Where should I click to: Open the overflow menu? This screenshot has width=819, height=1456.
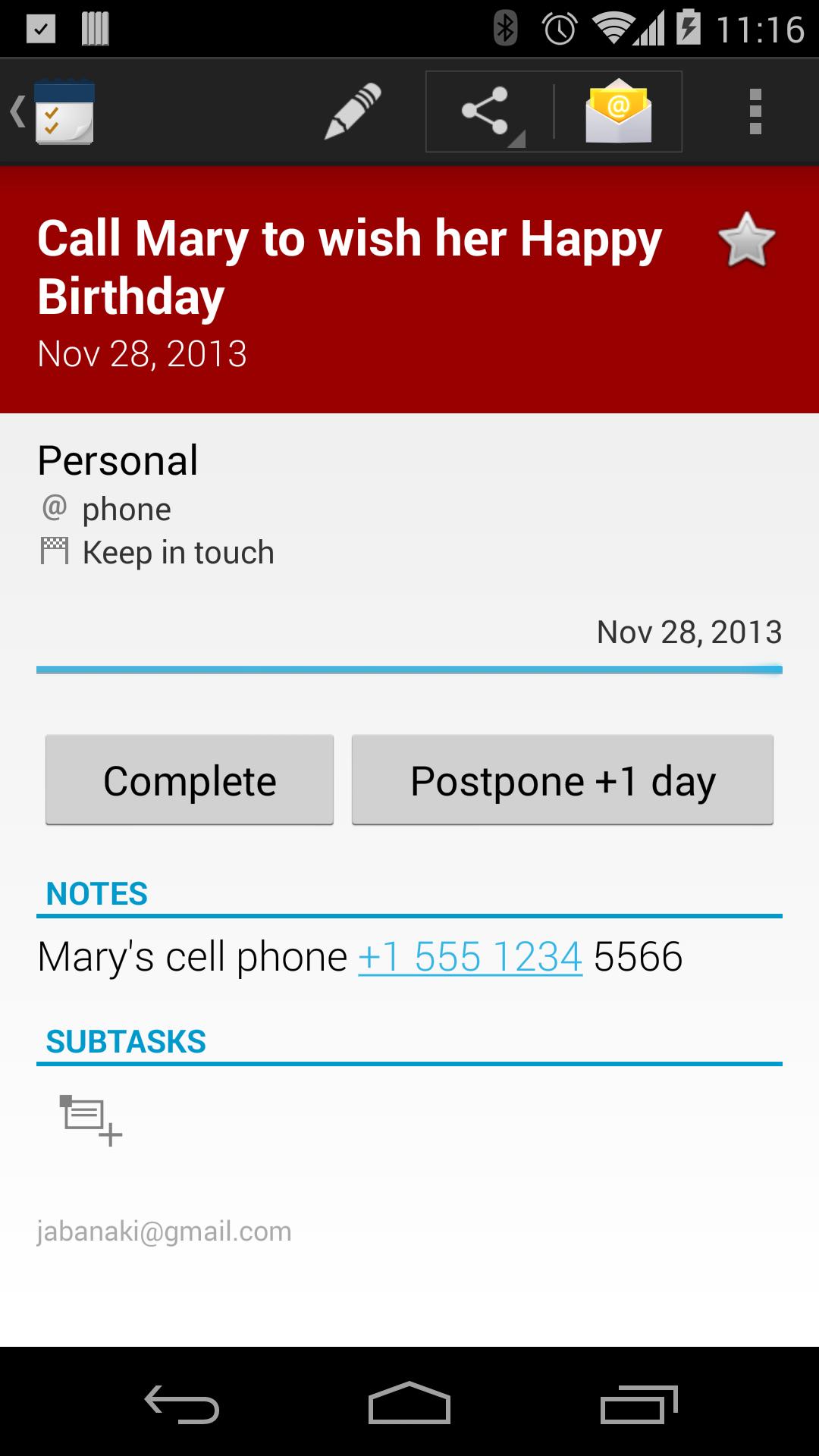(755, 112)
